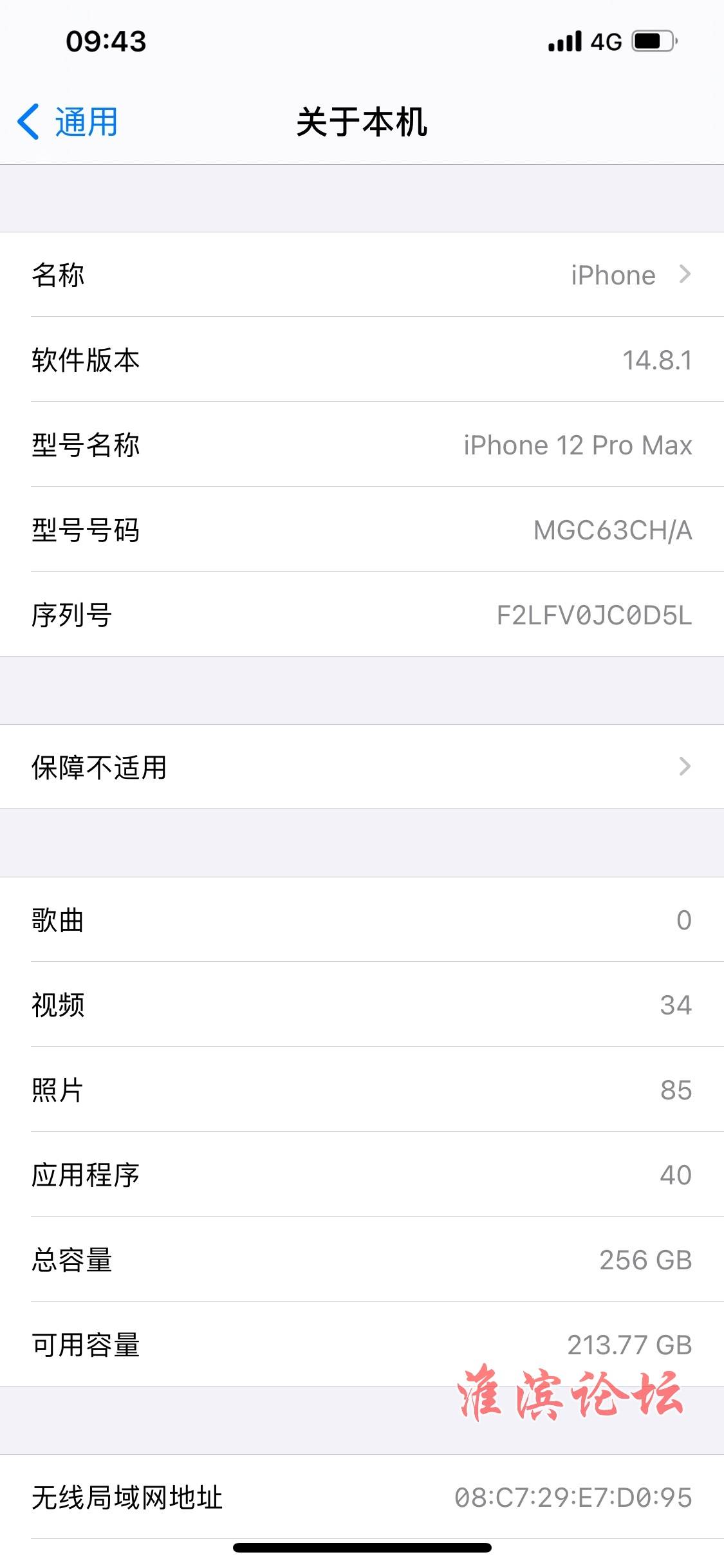724x1568 pixels.
Task: Go back to 通用 settings
Action: point(67,122)
